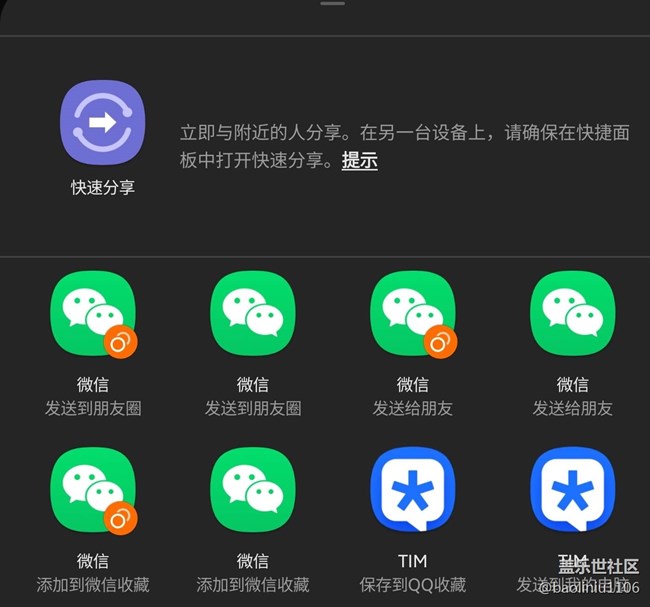Image resolution: width=650 pixels, height=607 pixels.
Task: Choose 发送给朋友 on the orange-badged WeChat
Action: coord(413,314)
